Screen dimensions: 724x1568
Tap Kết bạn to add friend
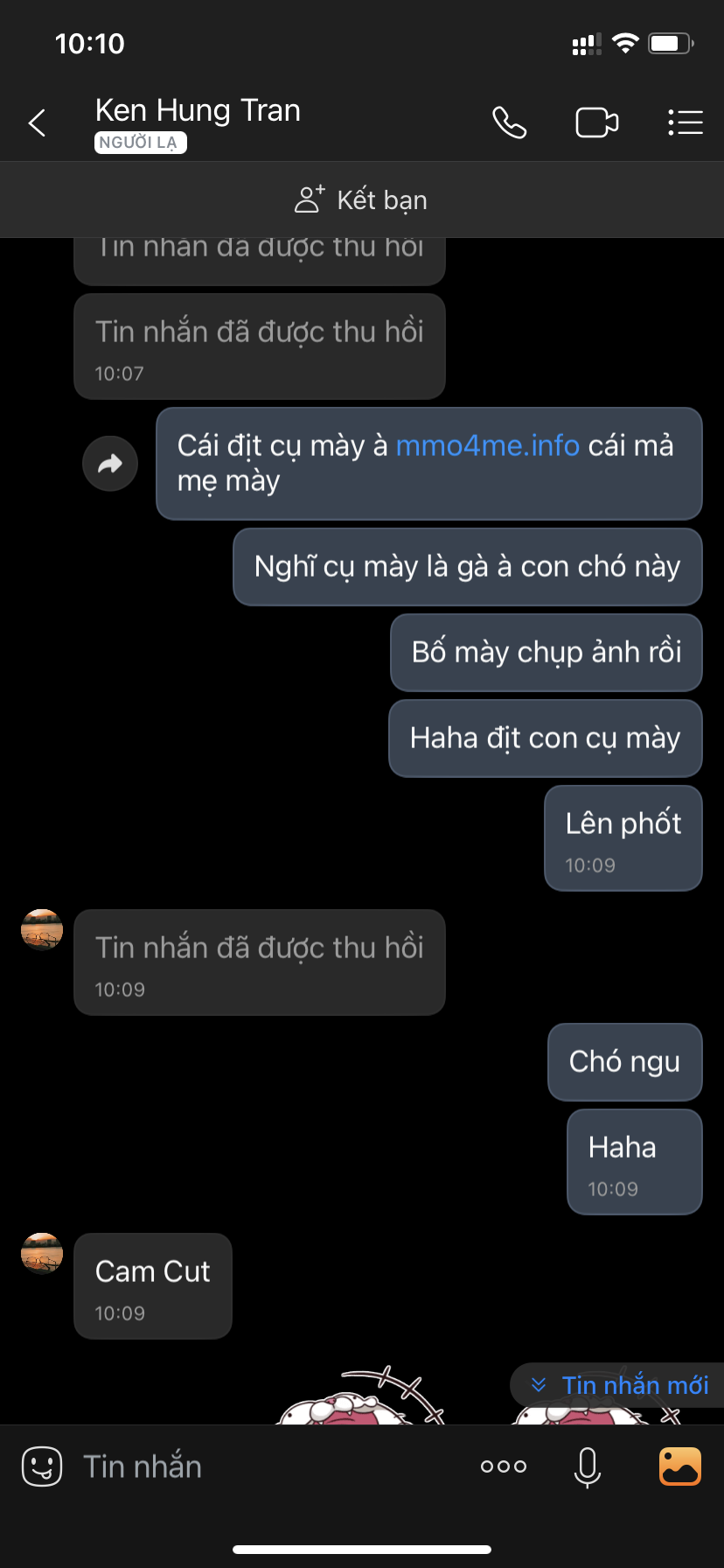361,199
